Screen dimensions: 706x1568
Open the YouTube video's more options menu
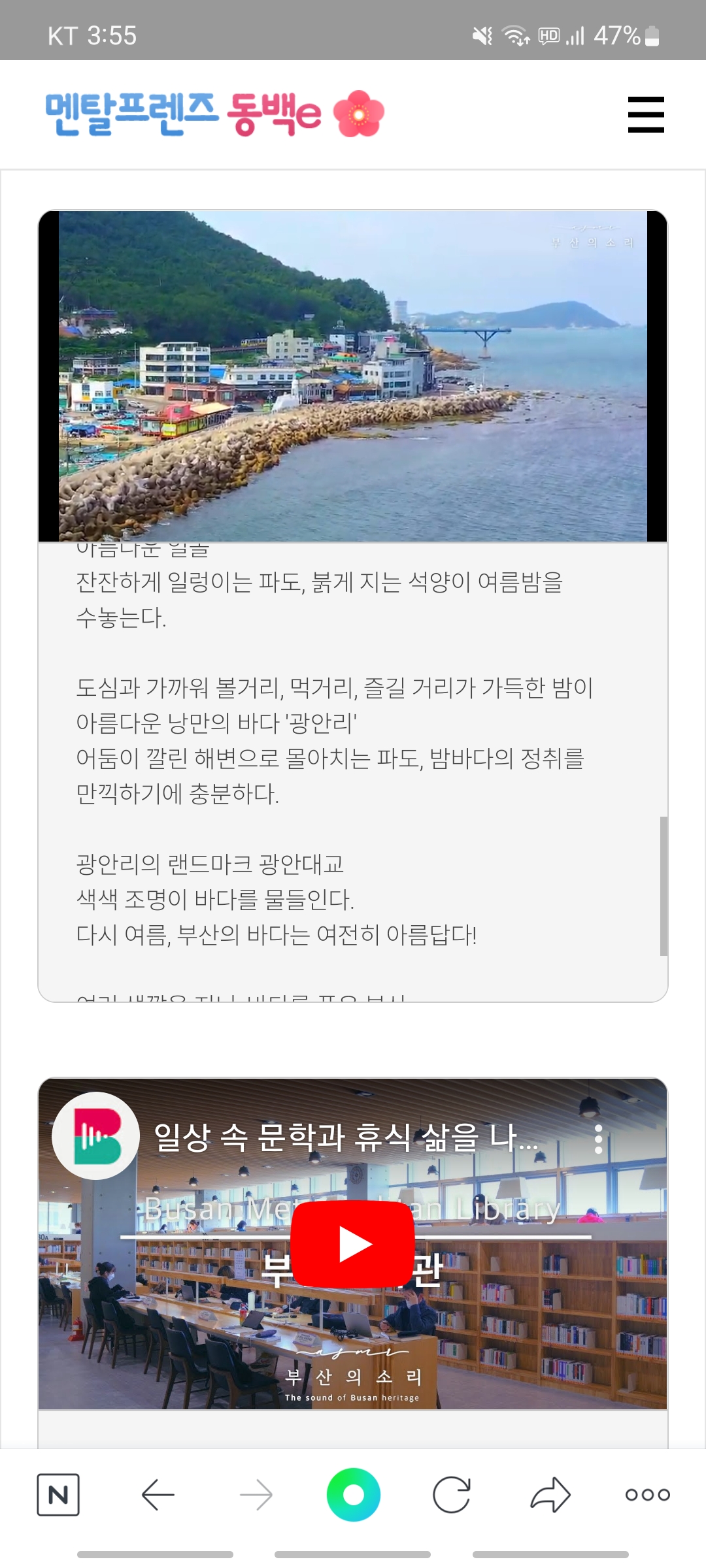(598, 1139)
